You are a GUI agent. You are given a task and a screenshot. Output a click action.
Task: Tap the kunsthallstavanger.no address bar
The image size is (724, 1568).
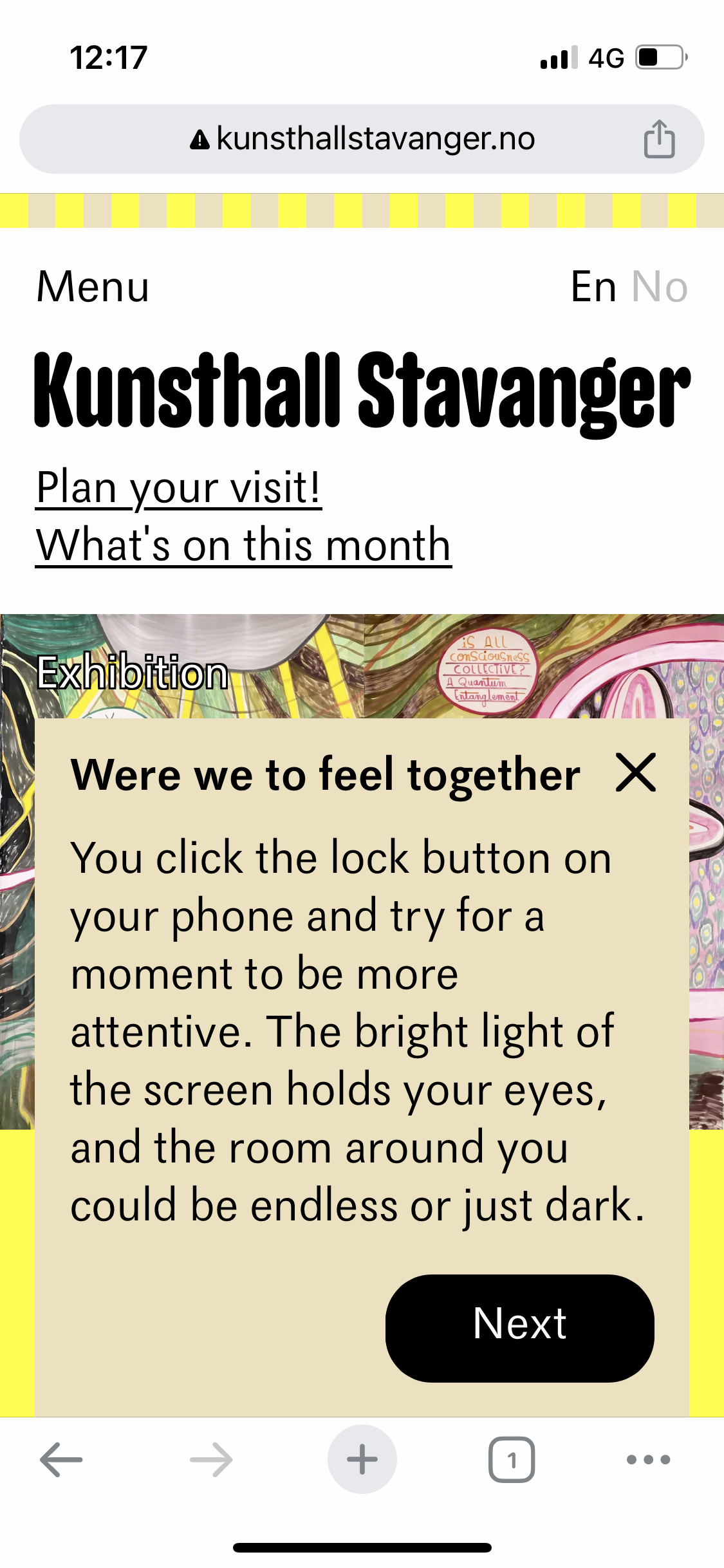(x=362, y=139)
